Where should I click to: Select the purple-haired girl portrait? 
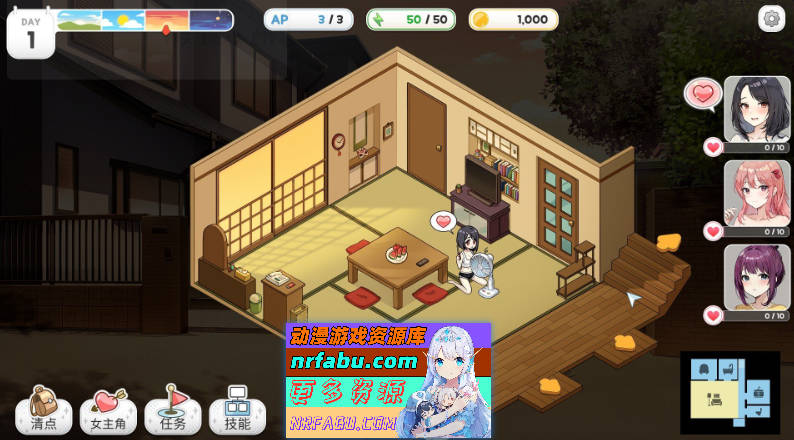pos(757,278)
